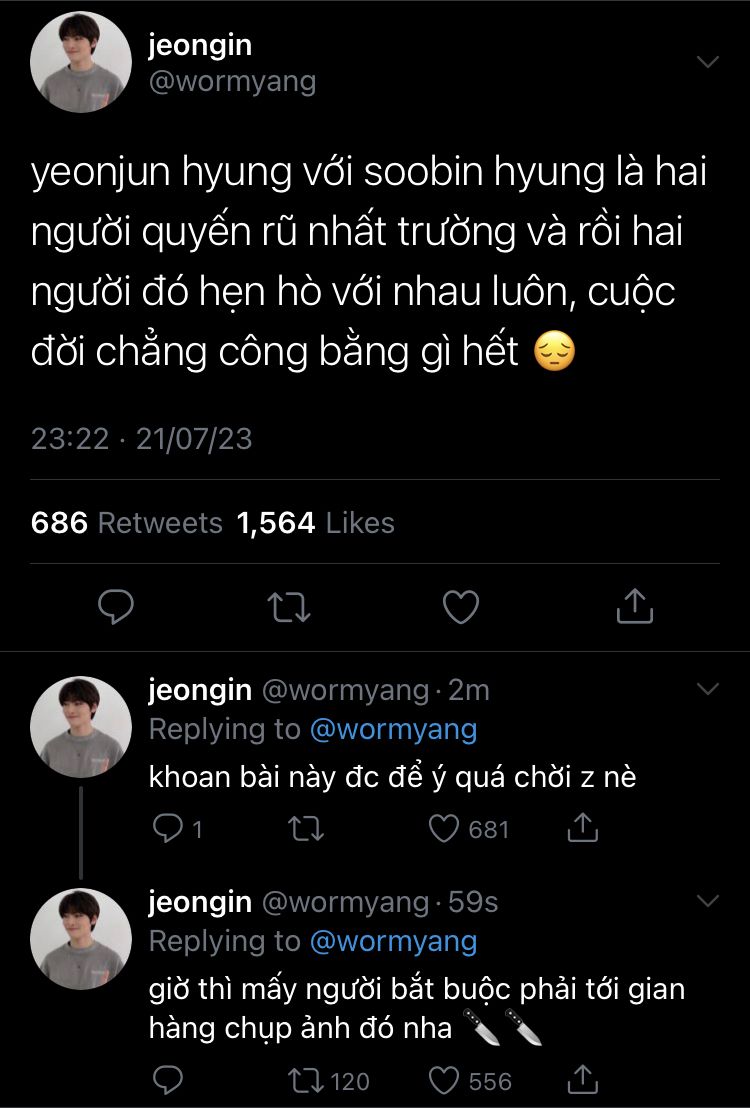This screenshot has width=750, height=1108.
Task: View the 686 Retweets list
Action: coord(127,523)
